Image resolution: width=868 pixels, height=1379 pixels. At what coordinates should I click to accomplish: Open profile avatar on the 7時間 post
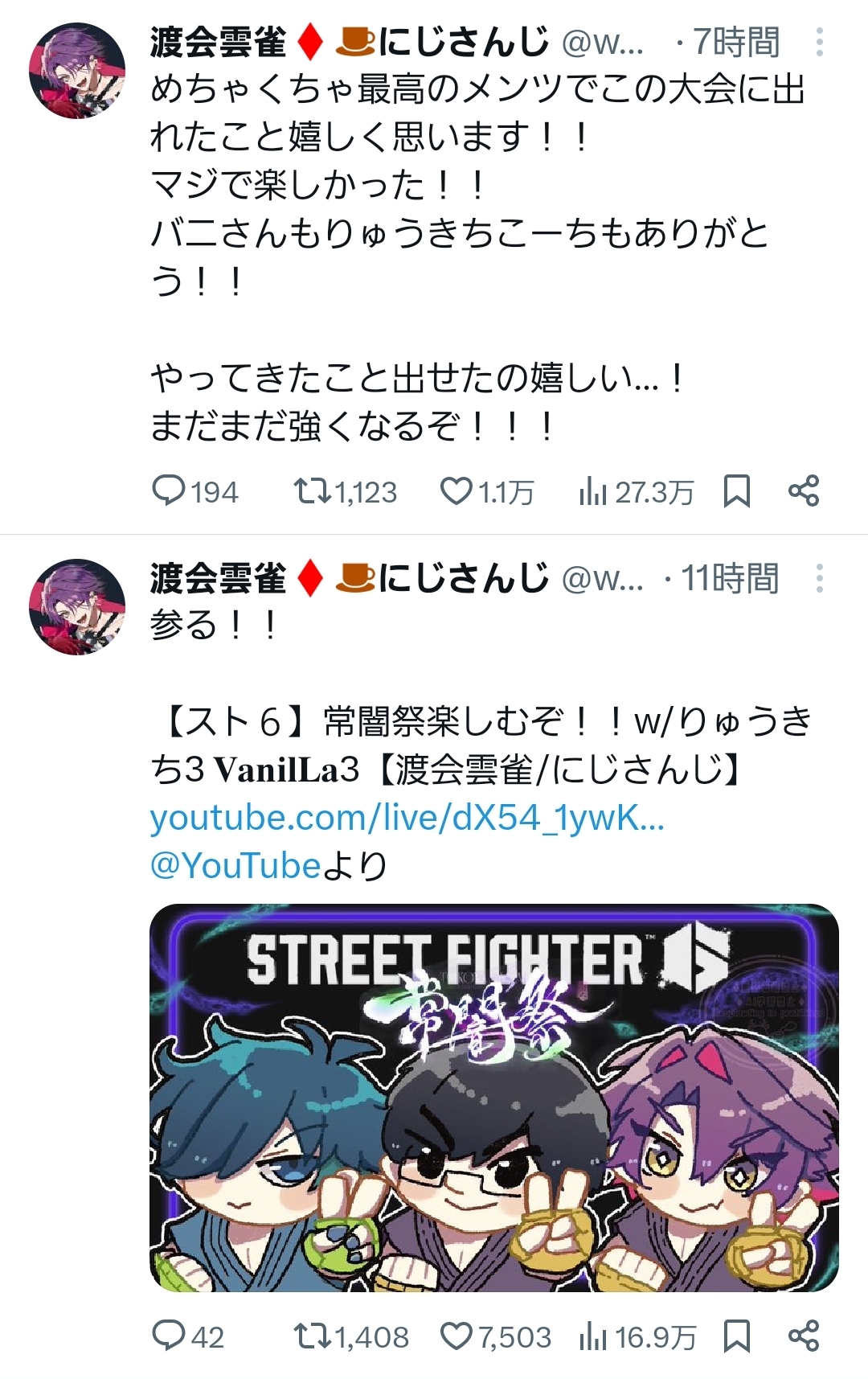point(77,71)
